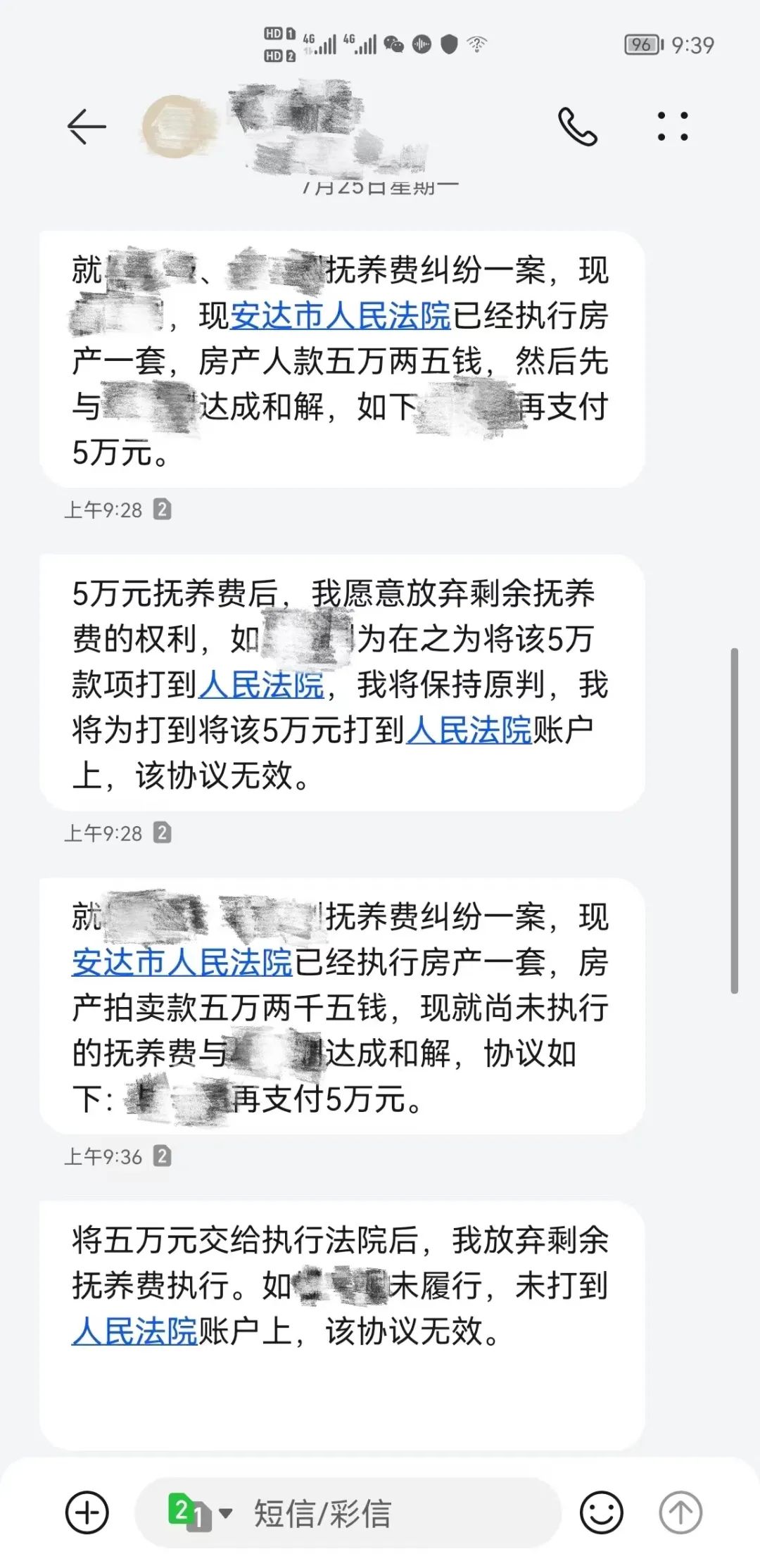Go back to the message list

[87, 127]
